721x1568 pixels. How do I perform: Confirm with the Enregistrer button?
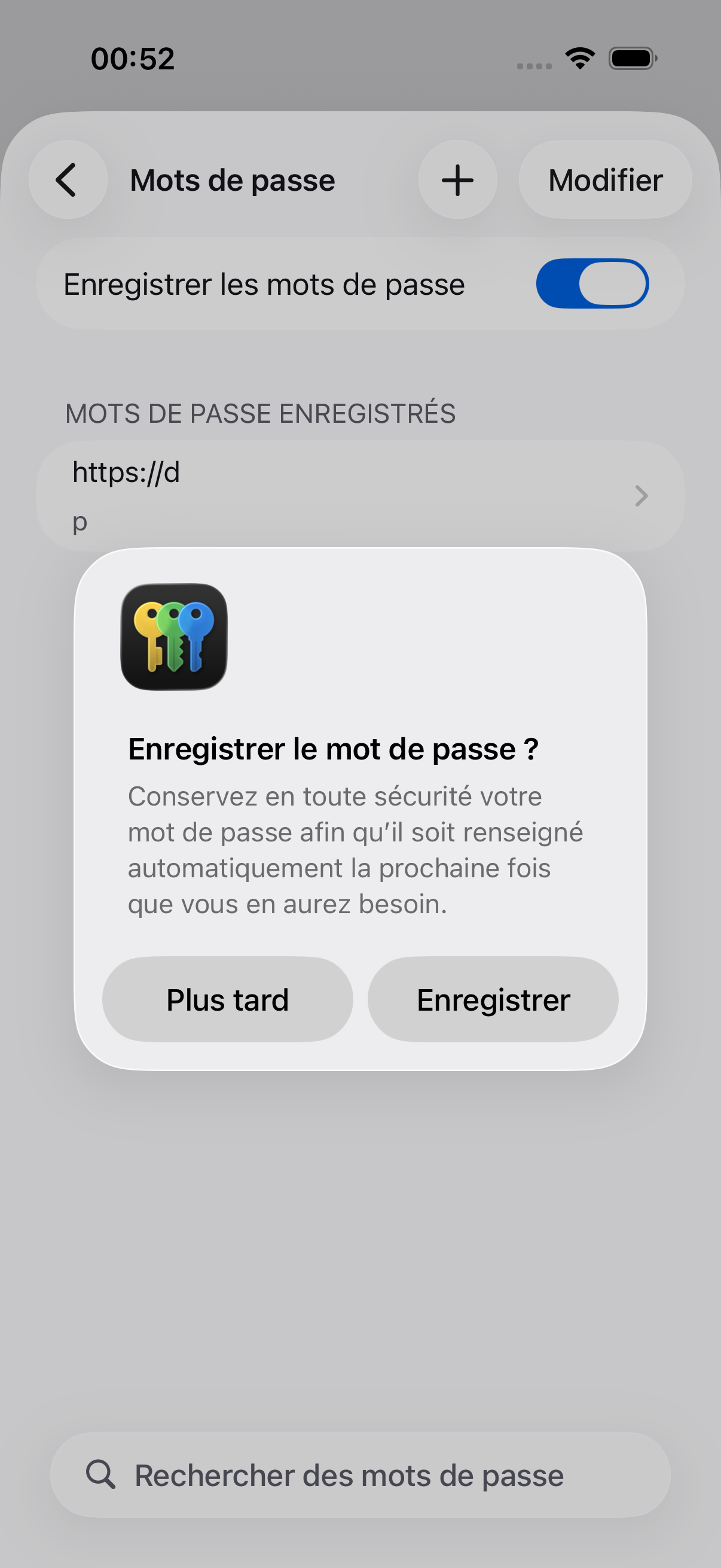point(493,999)
